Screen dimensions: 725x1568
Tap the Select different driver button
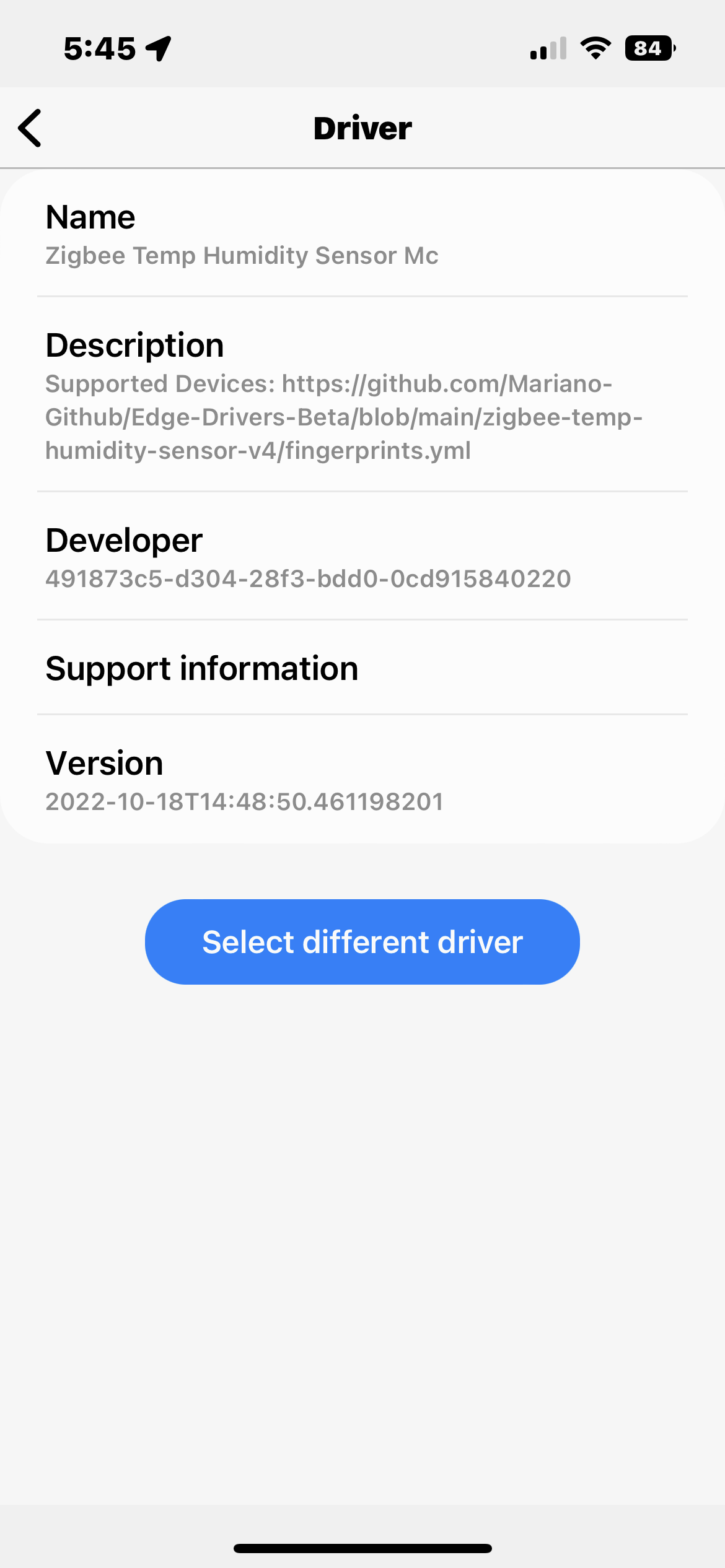(362, 941)
